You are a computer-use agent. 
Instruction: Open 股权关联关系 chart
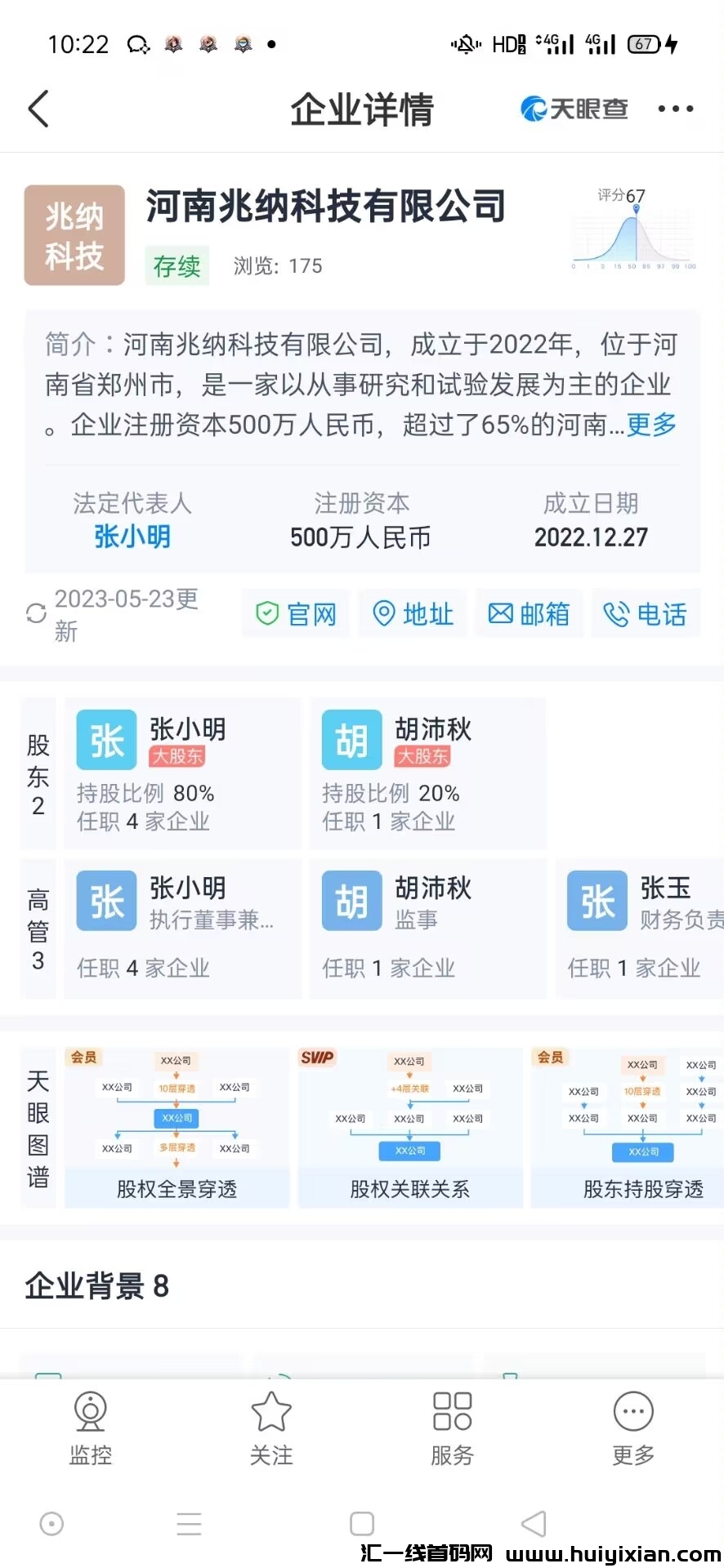pyautogui.click(x=409, y=1127)
